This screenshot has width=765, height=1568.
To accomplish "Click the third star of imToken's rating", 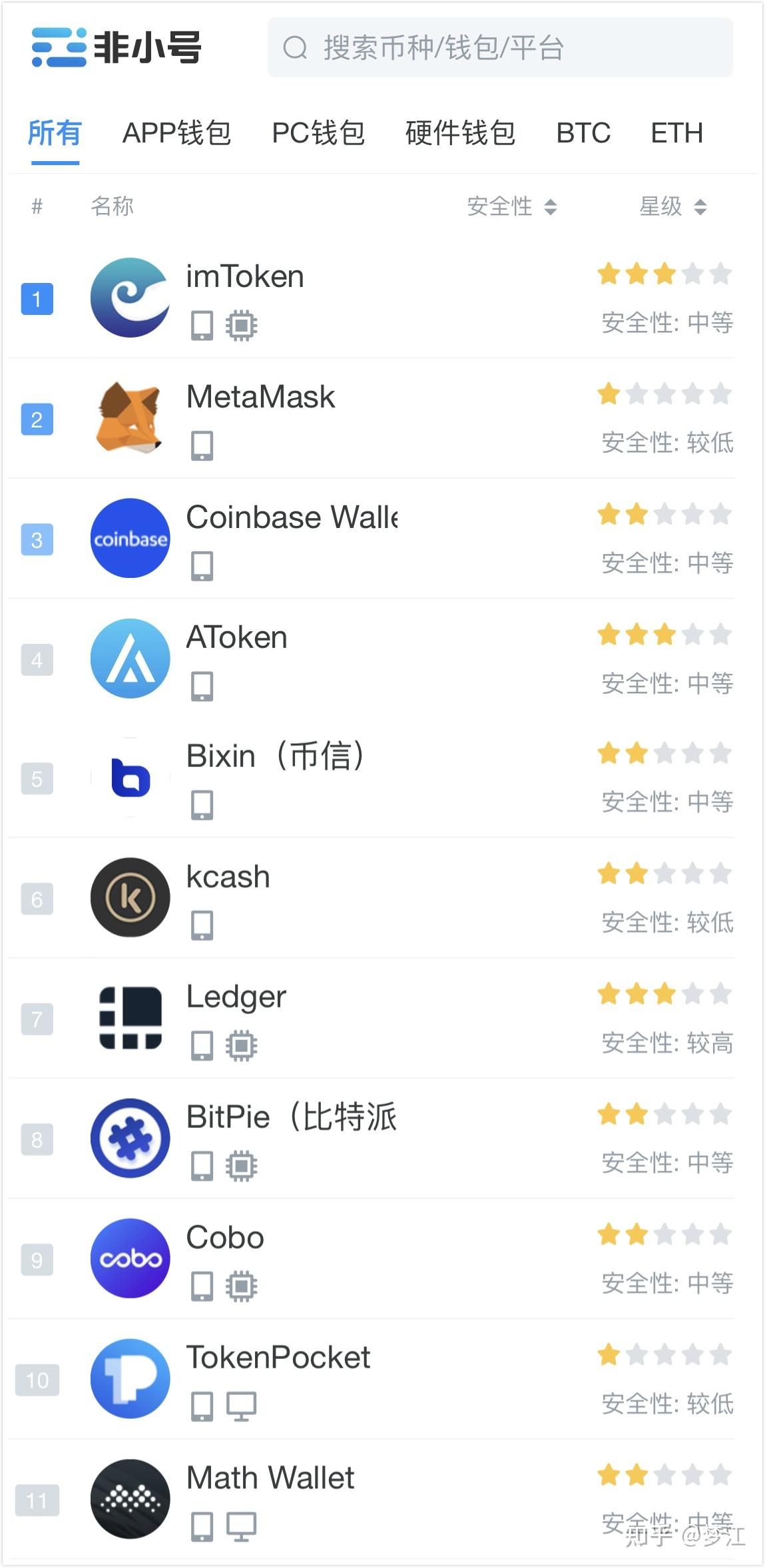I will pyautogui.click(x=664, y=273).
